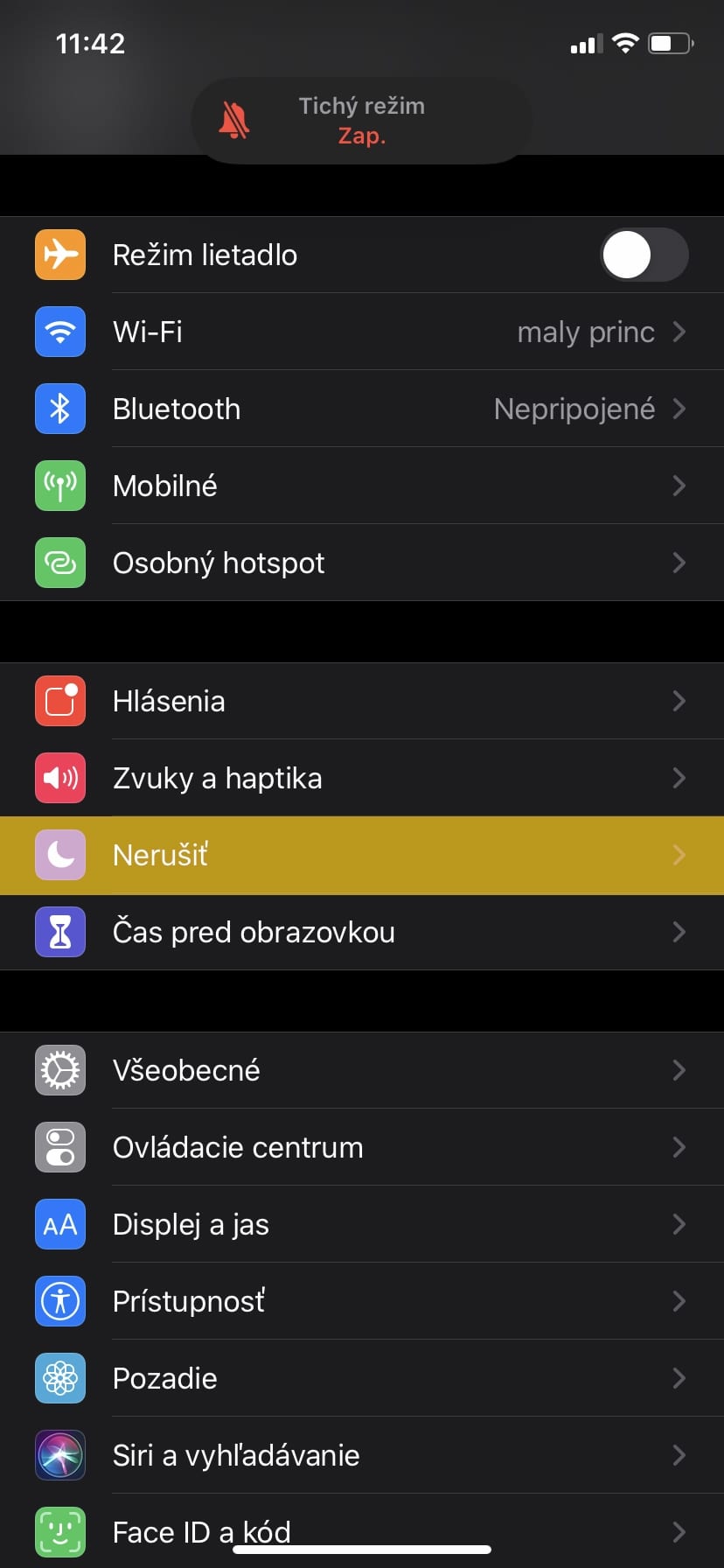Open Hlásenia settings
Viewport: 724px width, 1568px height.
coord(362,701)
